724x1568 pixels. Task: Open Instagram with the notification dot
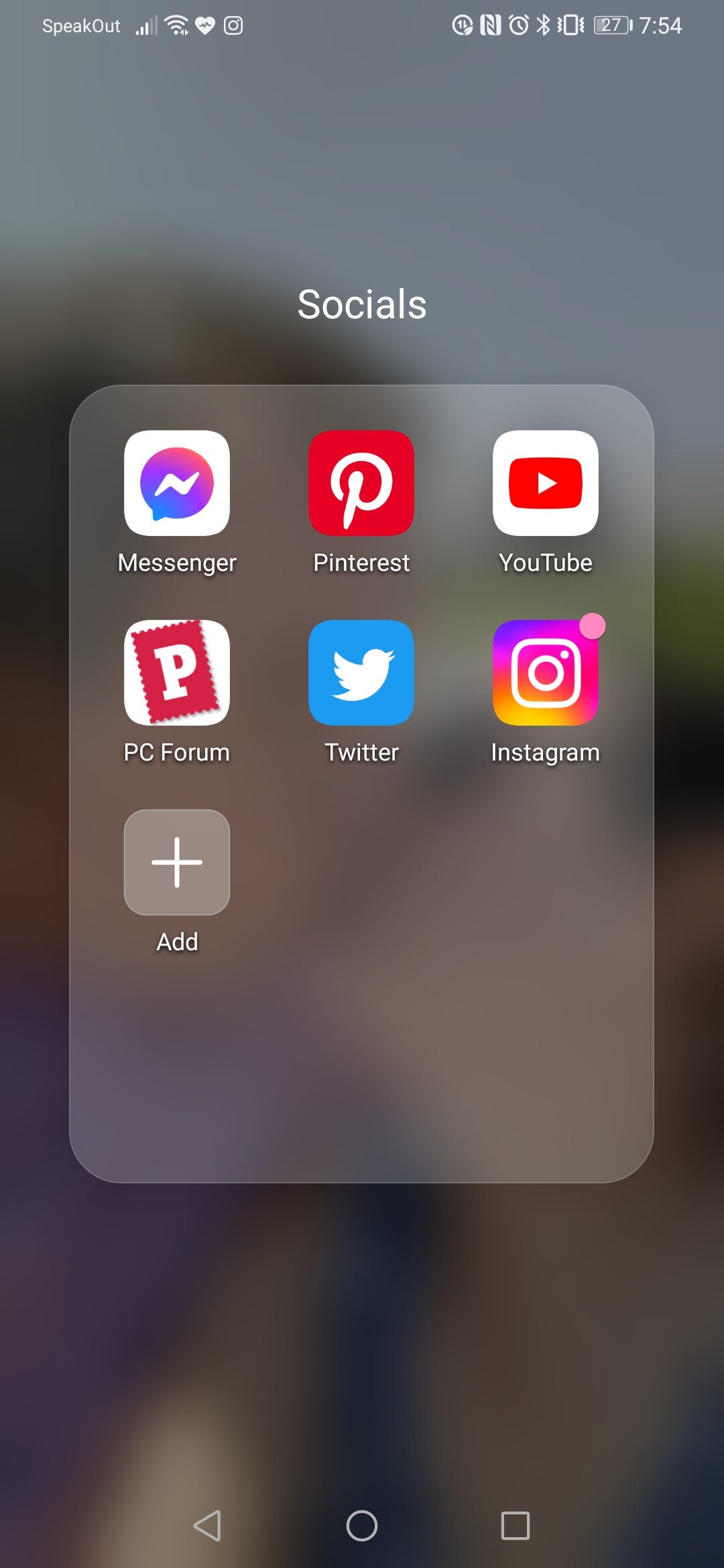[x=546, y=673]
